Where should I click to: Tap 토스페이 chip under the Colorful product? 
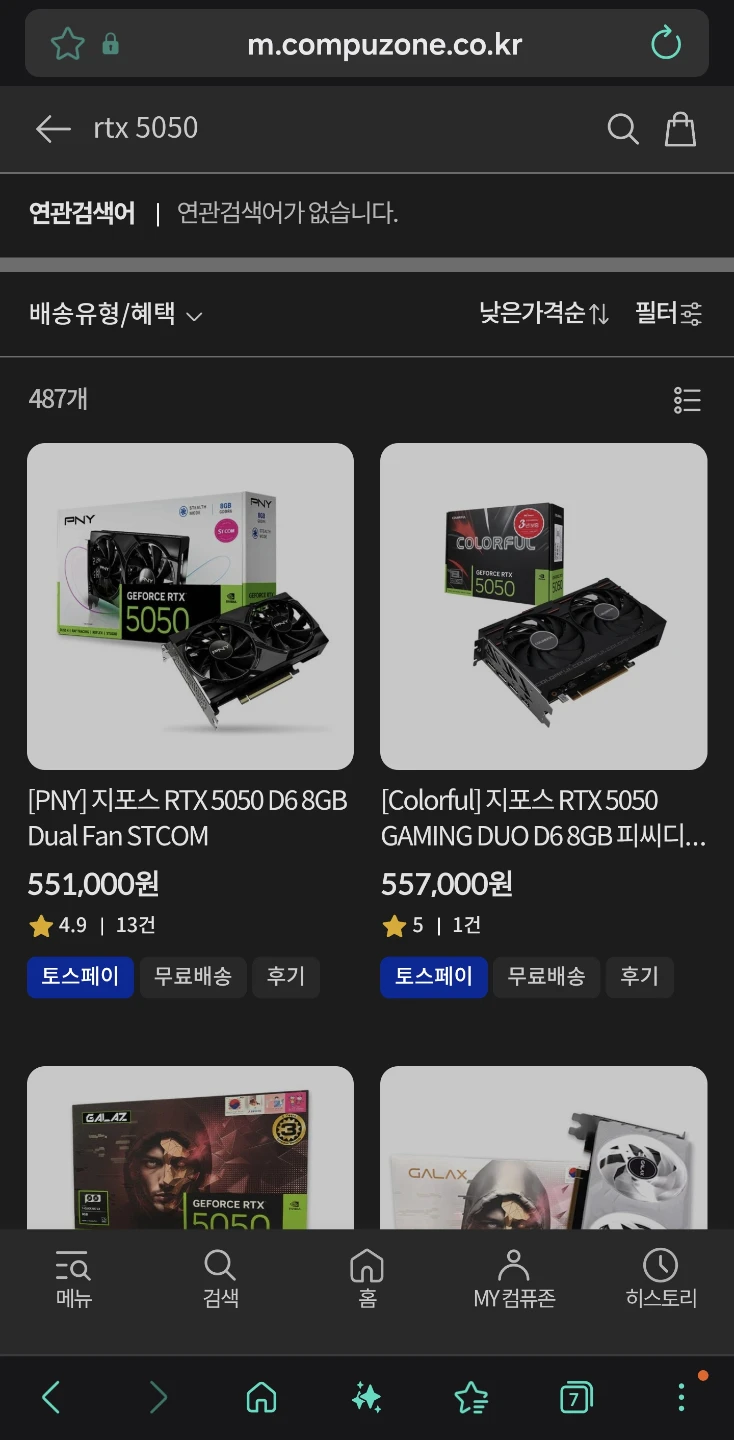coord(434,977)
